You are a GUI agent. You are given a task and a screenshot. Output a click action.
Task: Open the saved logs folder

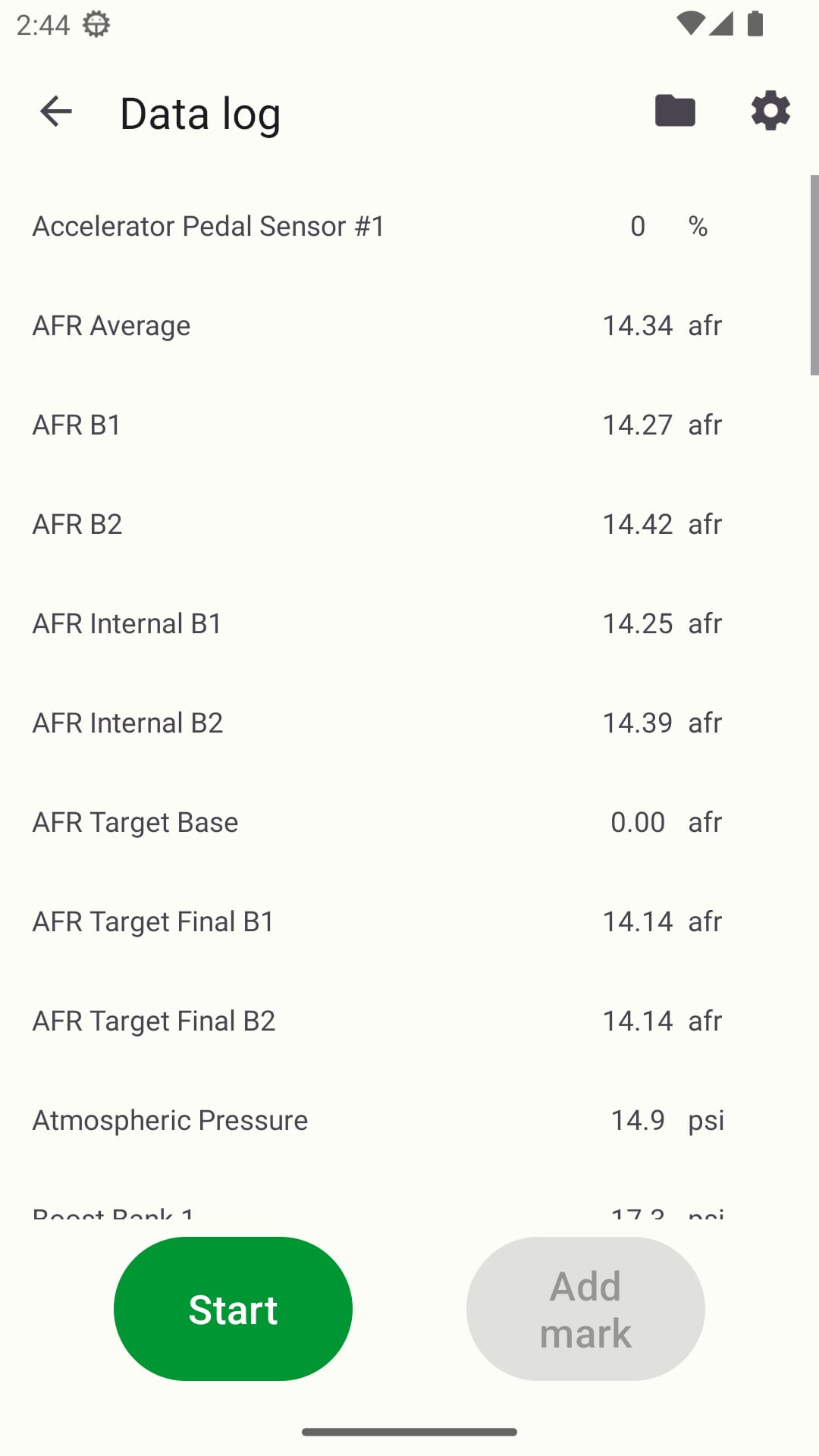pos(675,111)
